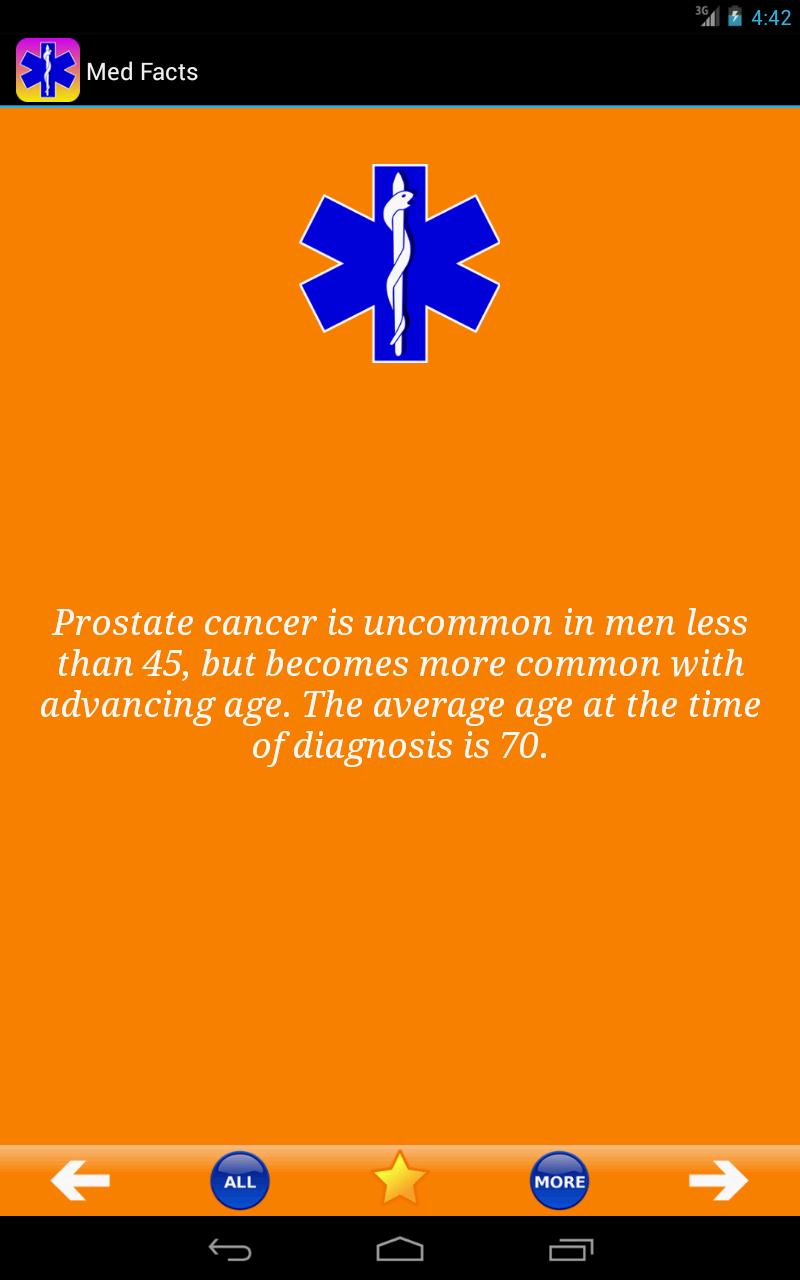The height and width of the screenshot is (1280, 800).
Task: Open the ALL facts button
Action: click(x=240, y=1181)
